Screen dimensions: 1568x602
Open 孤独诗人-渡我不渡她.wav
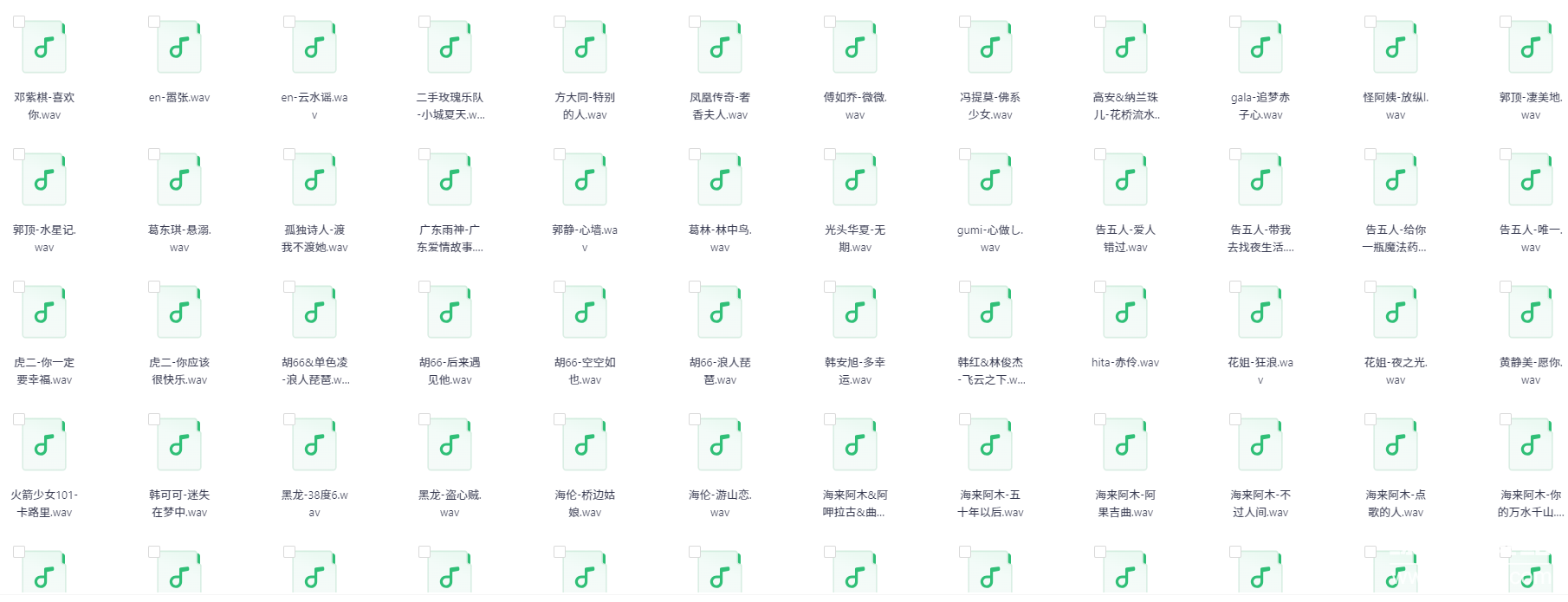(x=314, y=181)
